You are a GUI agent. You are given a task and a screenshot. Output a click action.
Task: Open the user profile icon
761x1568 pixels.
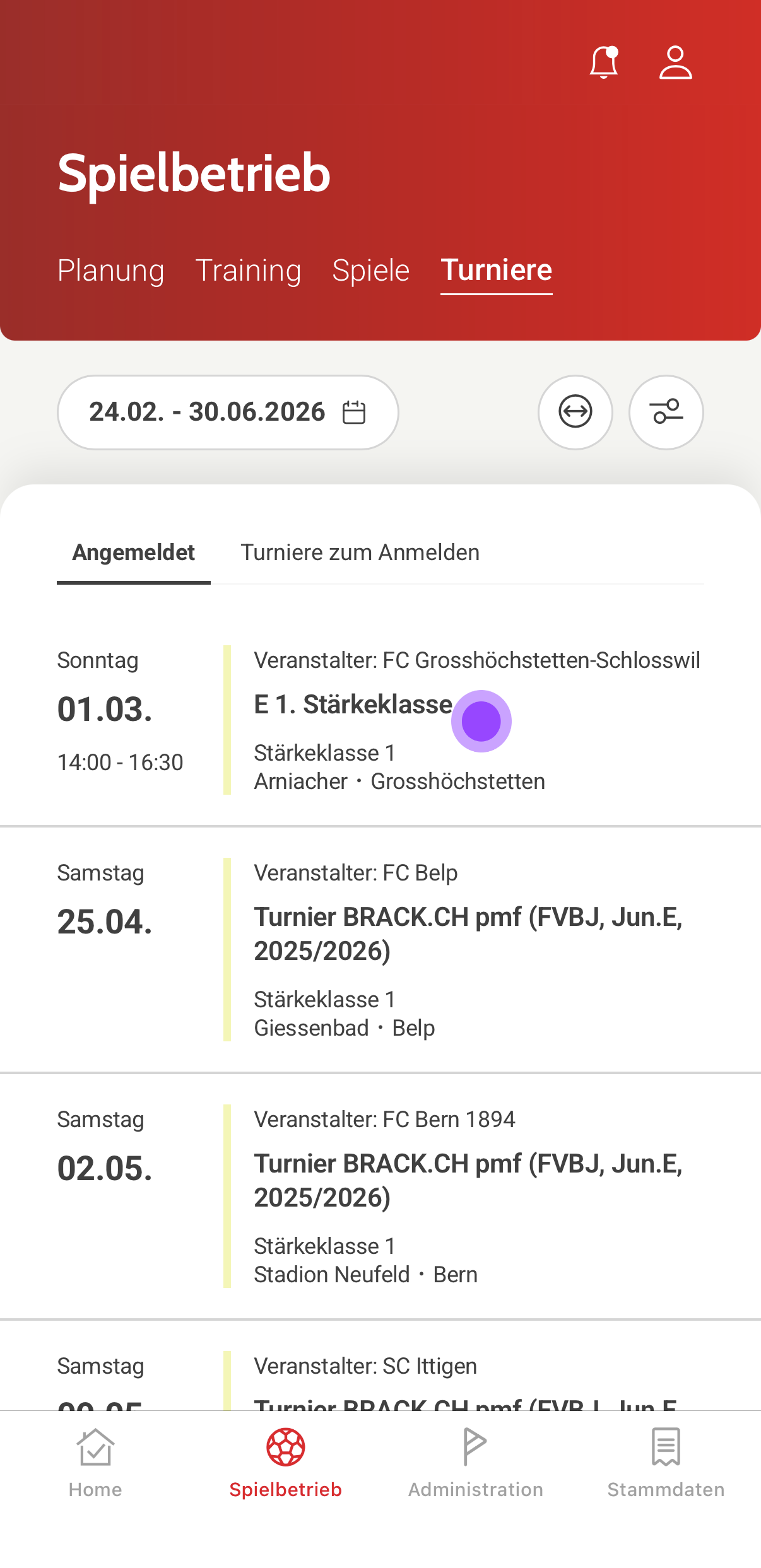pyautogui.click(x=675, y=62)
